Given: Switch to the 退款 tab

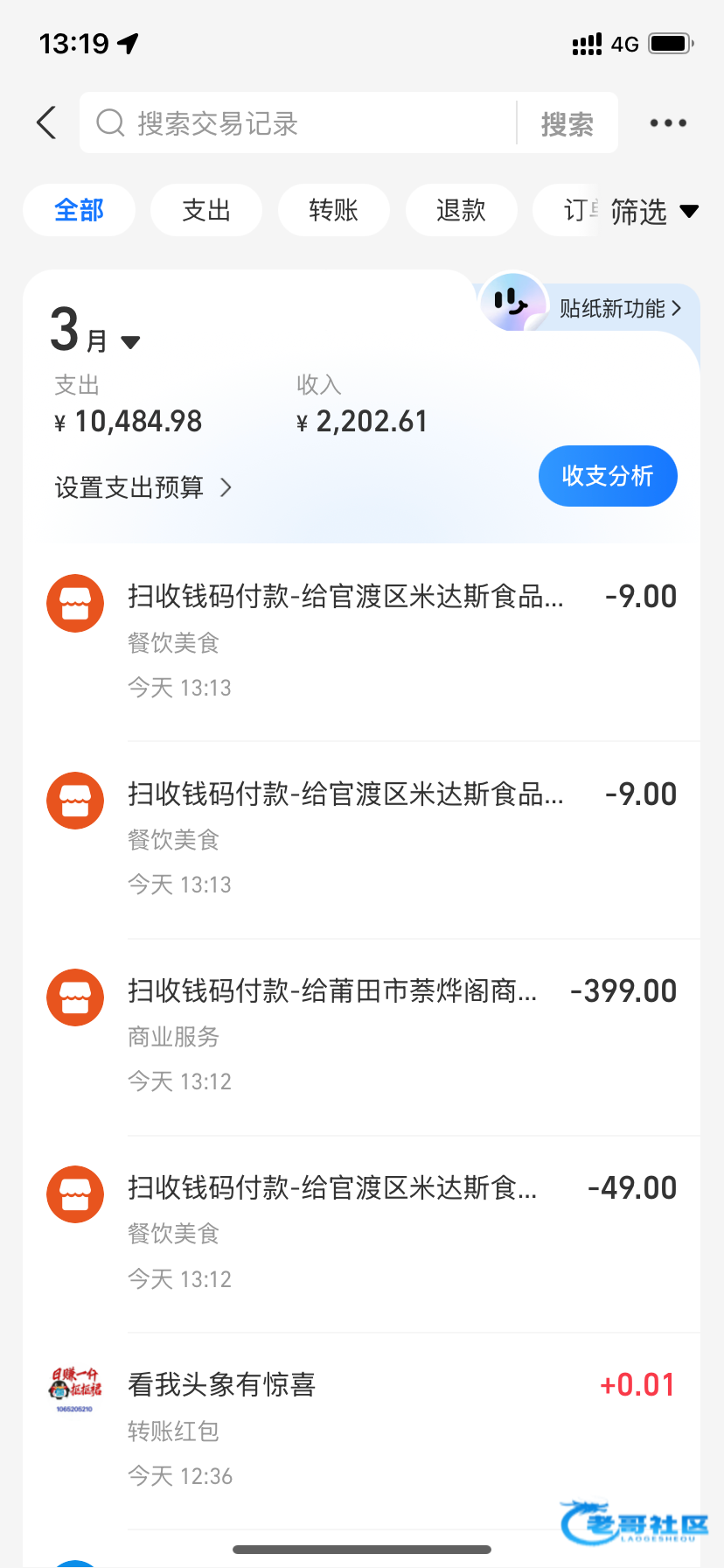Looking at the screenshot, I should click(461, 210).
